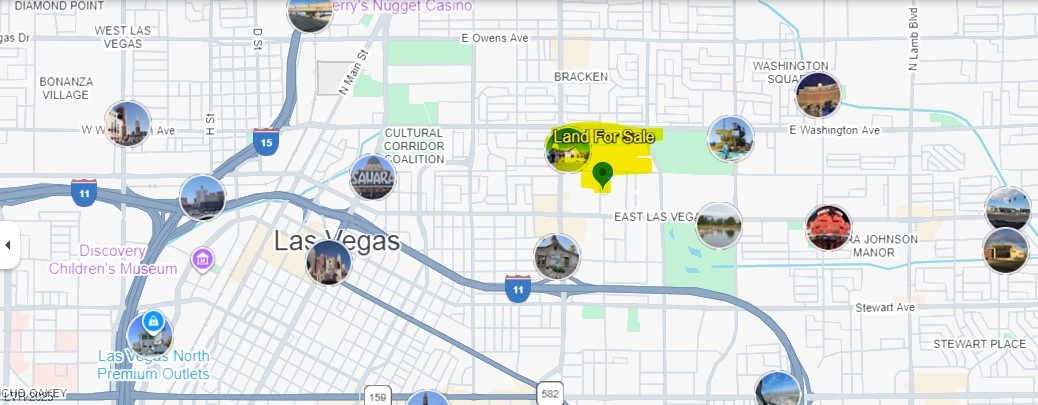This screenshot has height=405, width=1038.
Task: Open the house photo under Land For Sale
Action: click(x=565, y=152)
